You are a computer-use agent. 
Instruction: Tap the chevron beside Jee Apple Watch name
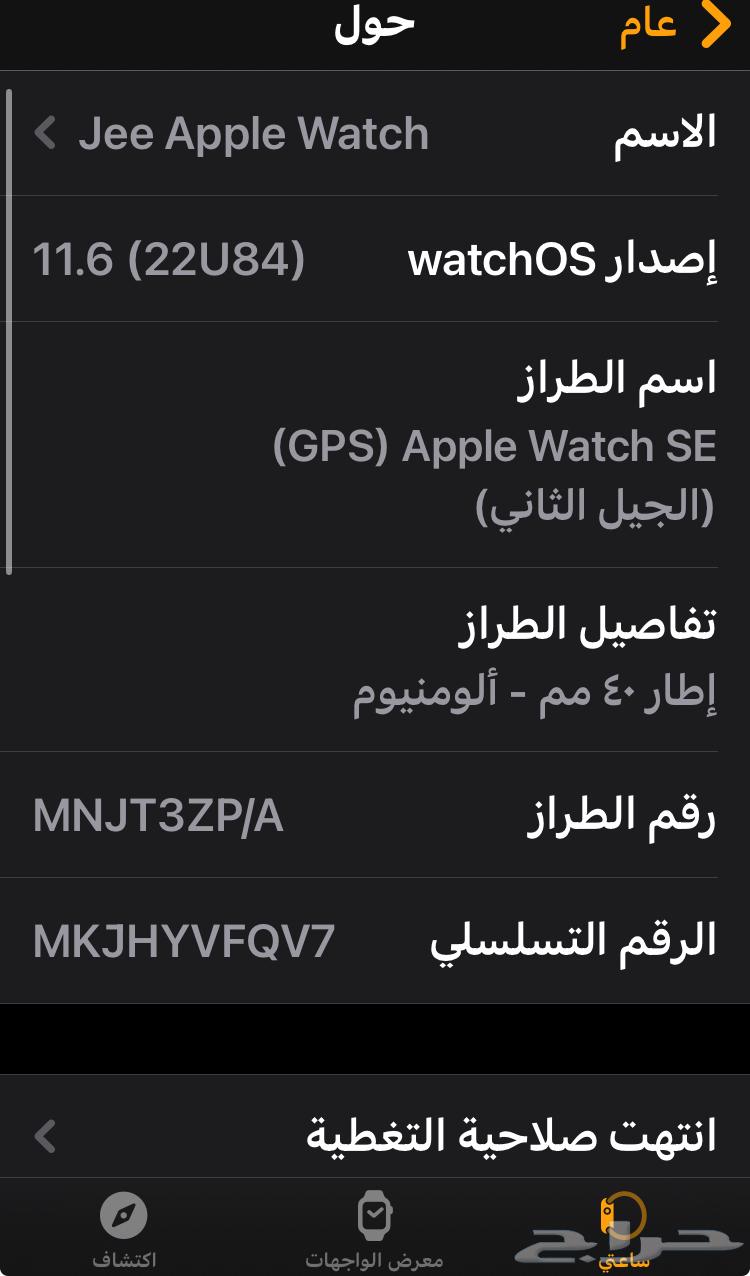click(x=45, y=132)
